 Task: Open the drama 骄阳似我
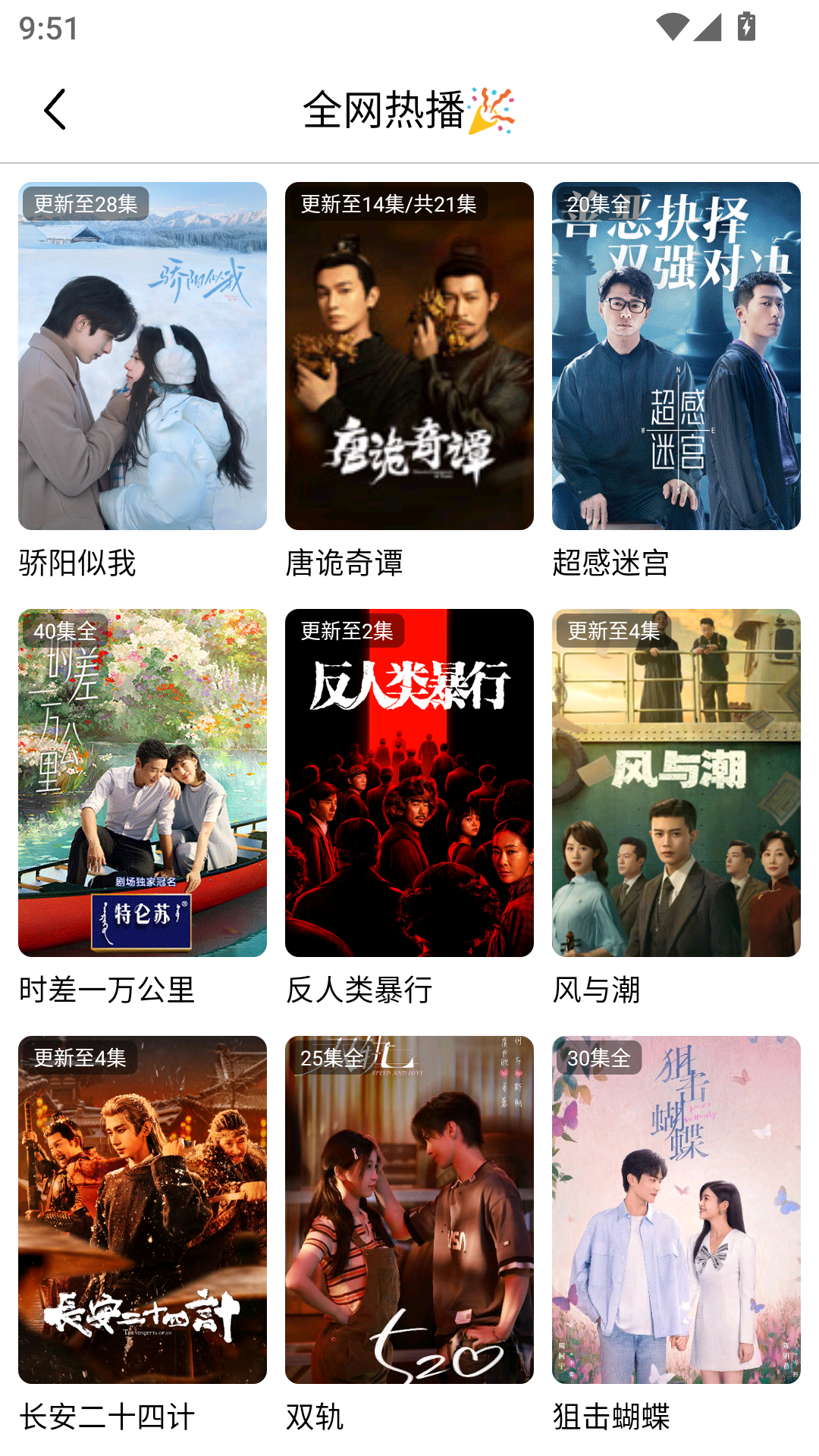[143, 356]
